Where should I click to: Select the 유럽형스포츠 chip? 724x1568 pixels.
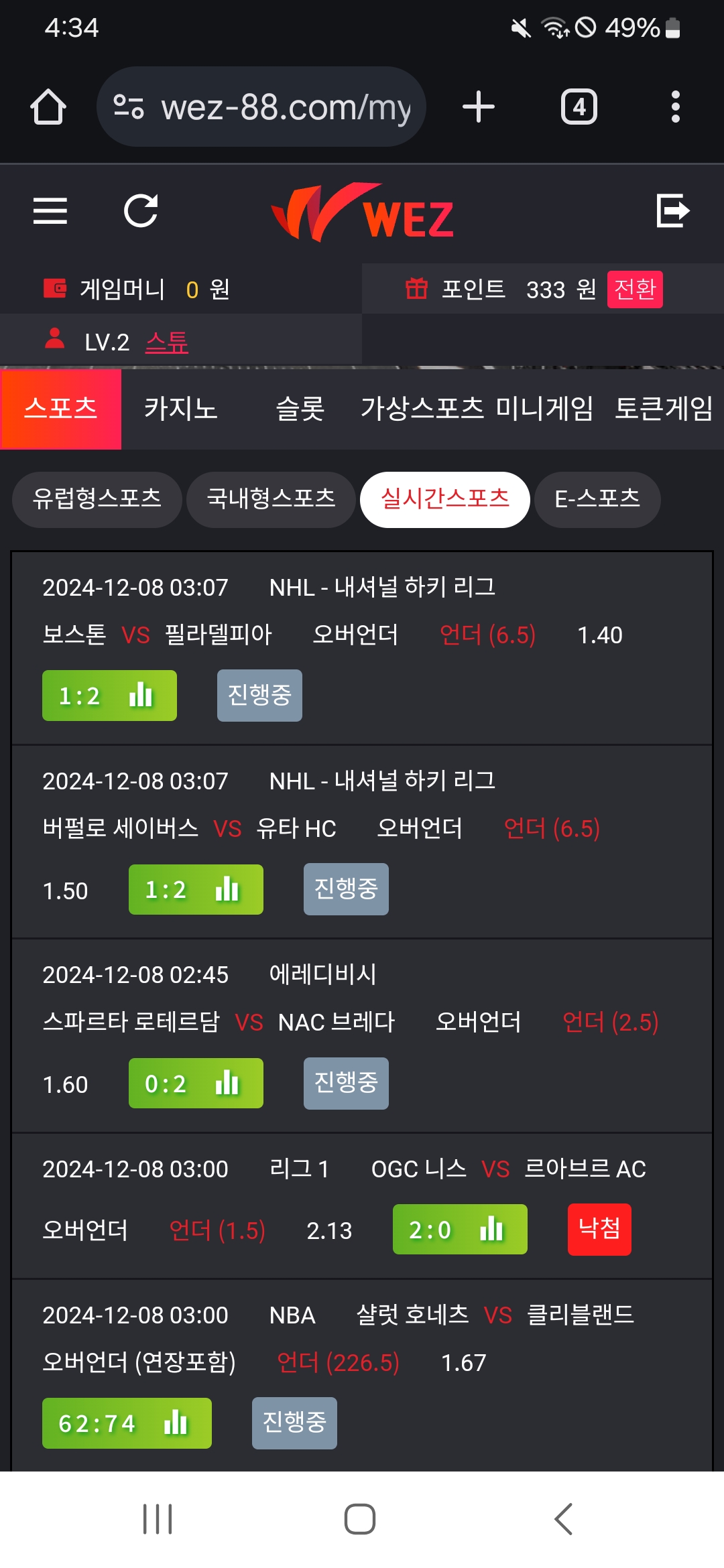tap(97, 499)
